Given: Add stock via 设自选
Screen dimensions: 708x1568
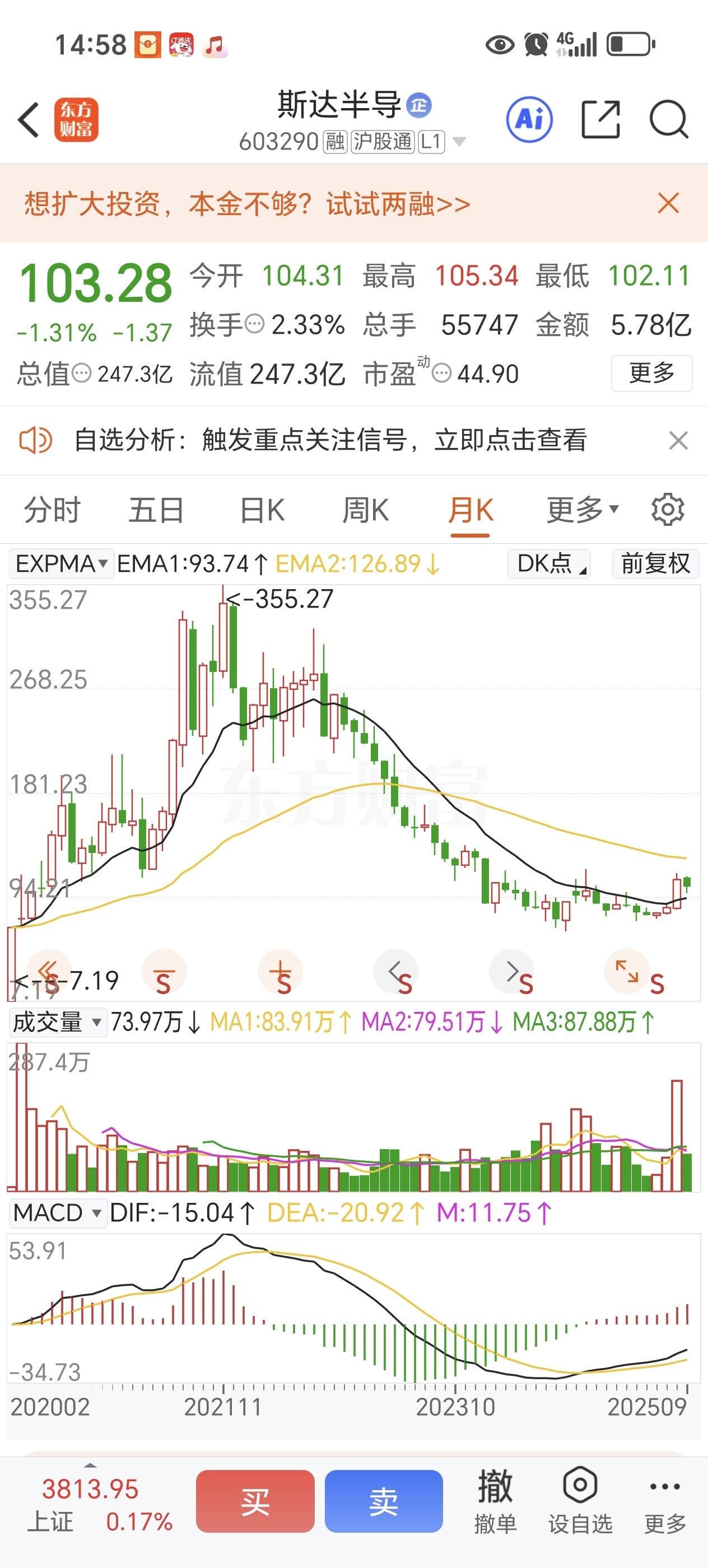Looking at the screenshot, I should (x=580, y=1501).
